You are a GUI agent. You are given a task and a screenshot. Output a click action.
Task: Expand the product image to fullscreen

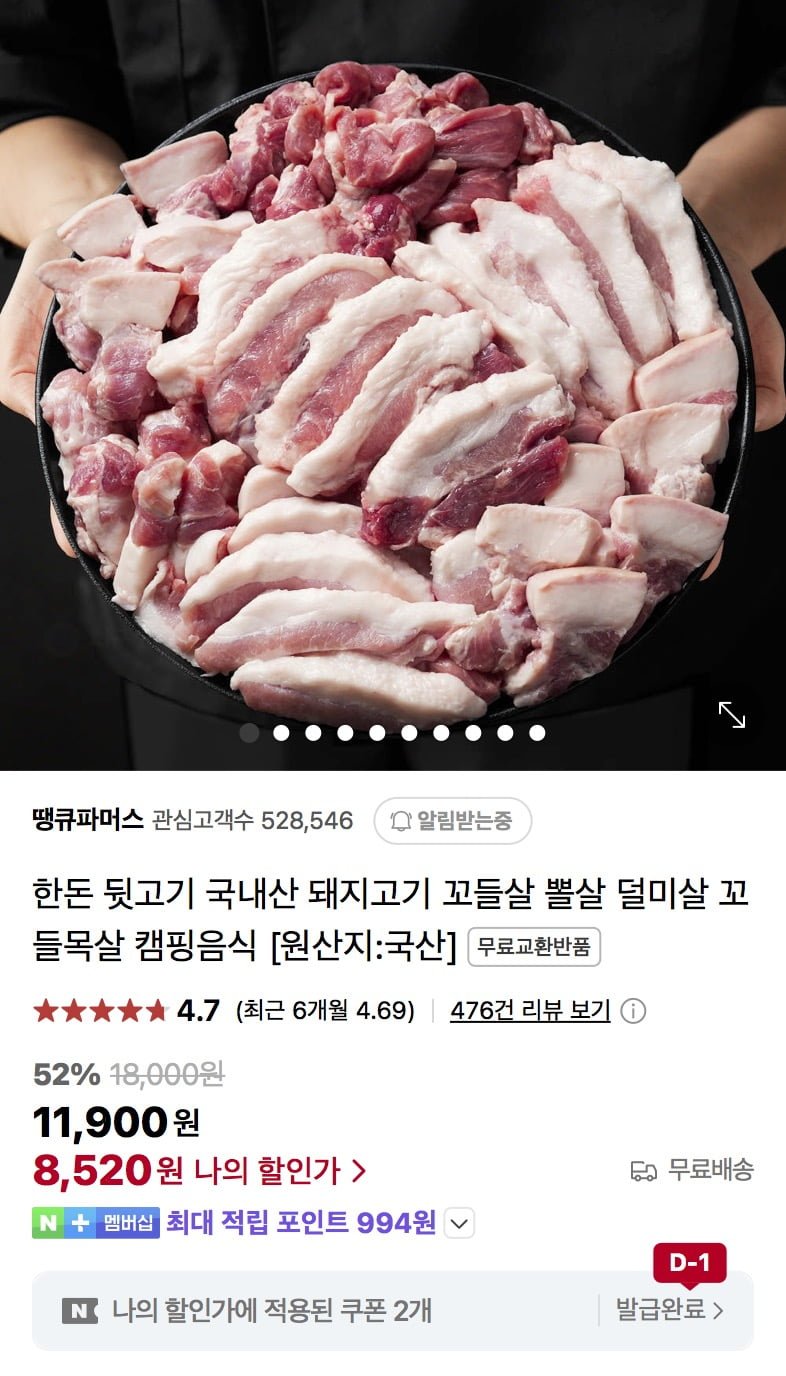tap(732, 714)
